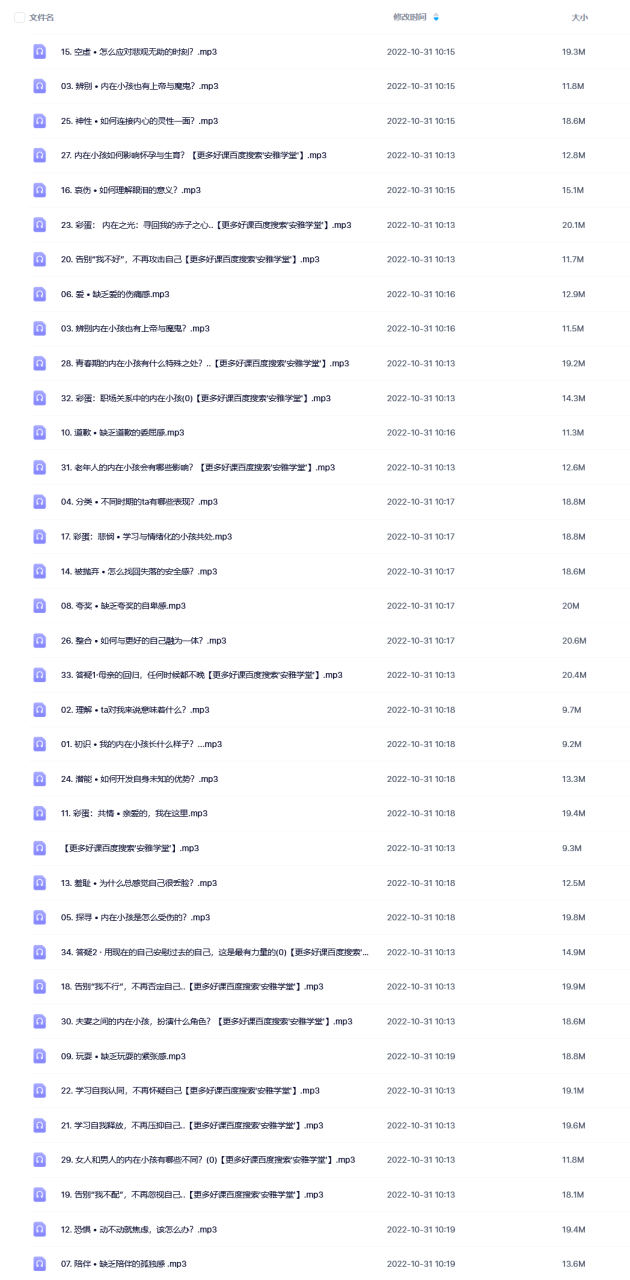Screen dimensions: 630x1280
Task: Open 06. 爱 缺乏爱的伤痛感.mp3
Action: tap(115, 294)
